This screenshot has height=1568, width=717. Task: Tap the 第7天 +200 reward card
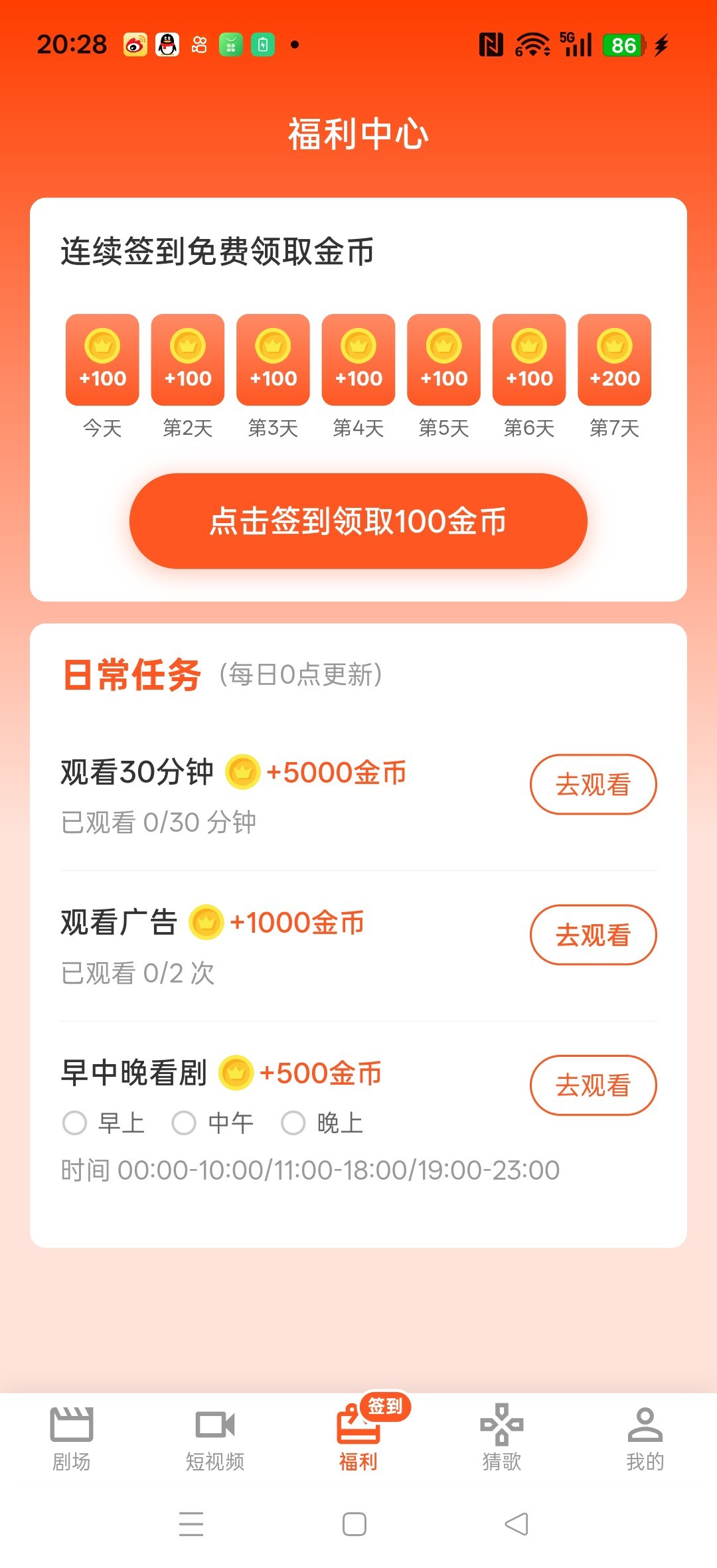pyautogui.click(x=614, y=360)
